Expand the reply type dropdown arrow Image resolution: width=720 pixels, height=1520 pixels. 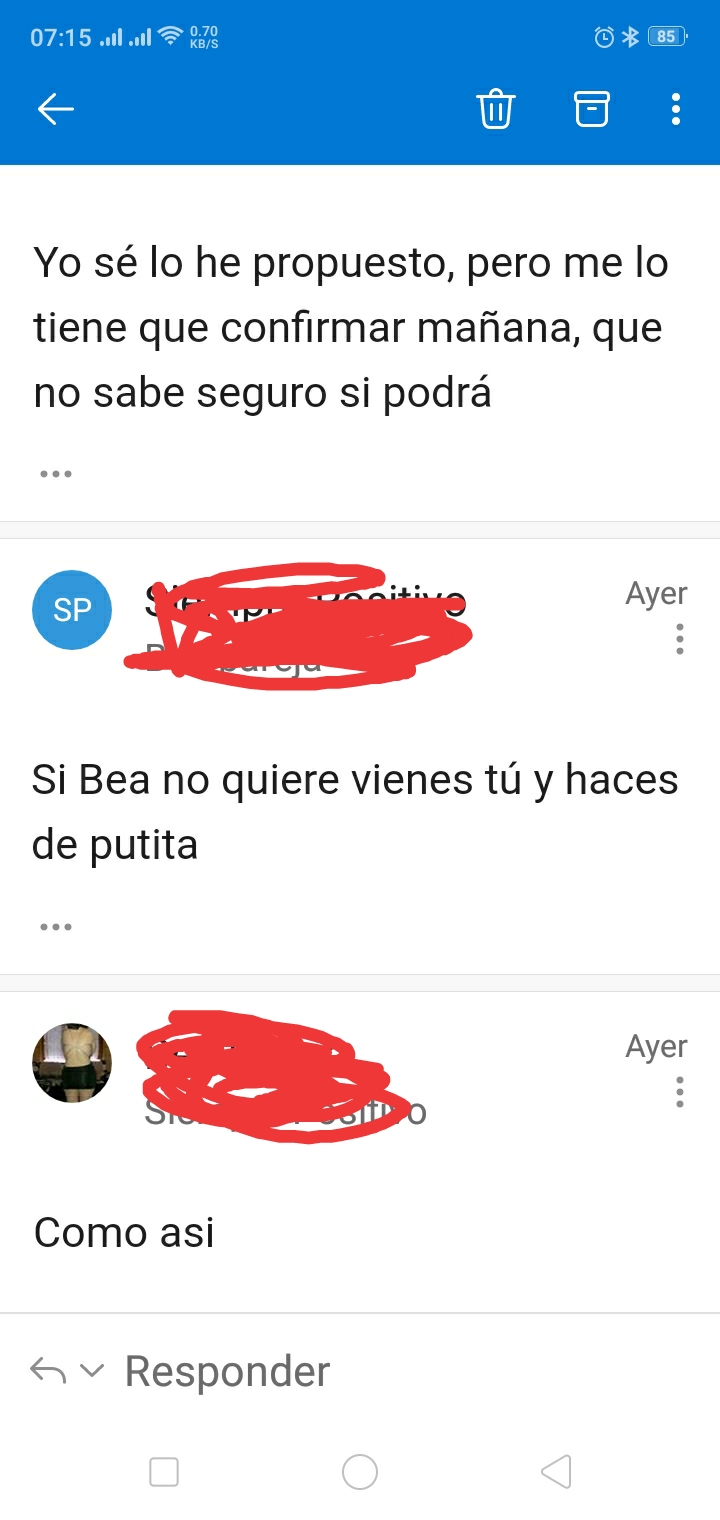pyautogui.click(x=92, y=1371)
